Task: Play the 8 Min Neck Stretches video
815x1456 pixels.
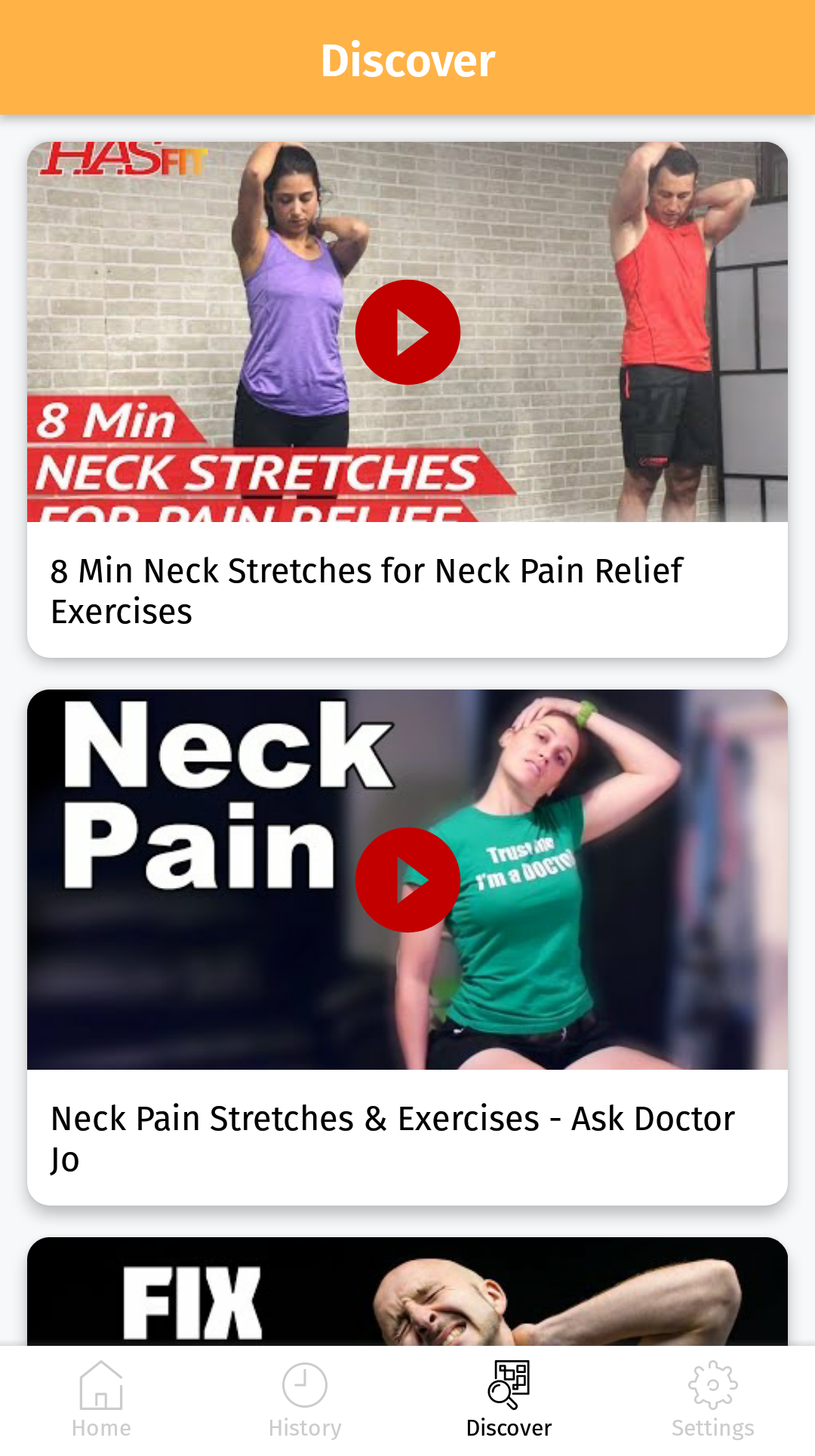Action: coord(407,332)
